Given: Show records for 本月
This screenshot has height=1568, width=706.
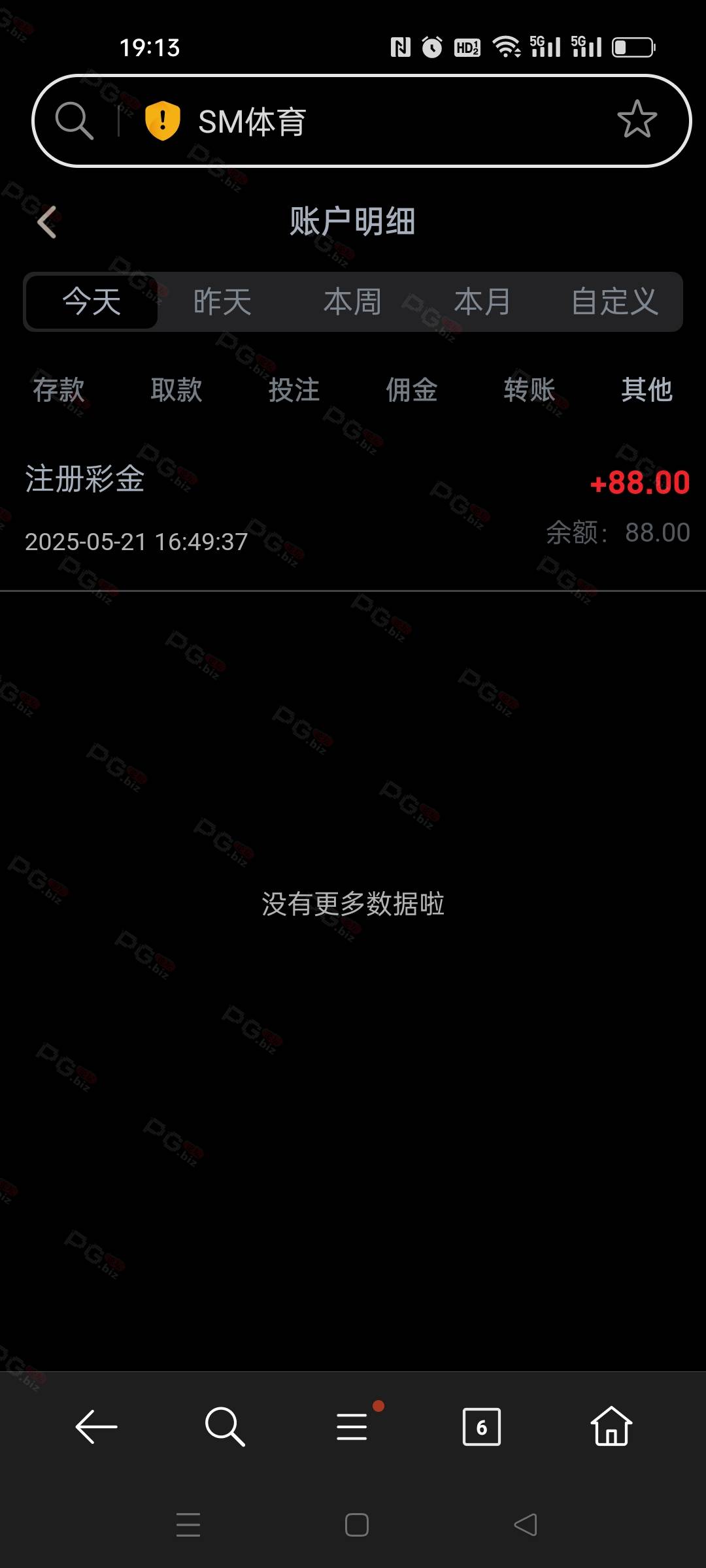Looking at the screenshot, I should pyautogui.click(x=482, y=302).
